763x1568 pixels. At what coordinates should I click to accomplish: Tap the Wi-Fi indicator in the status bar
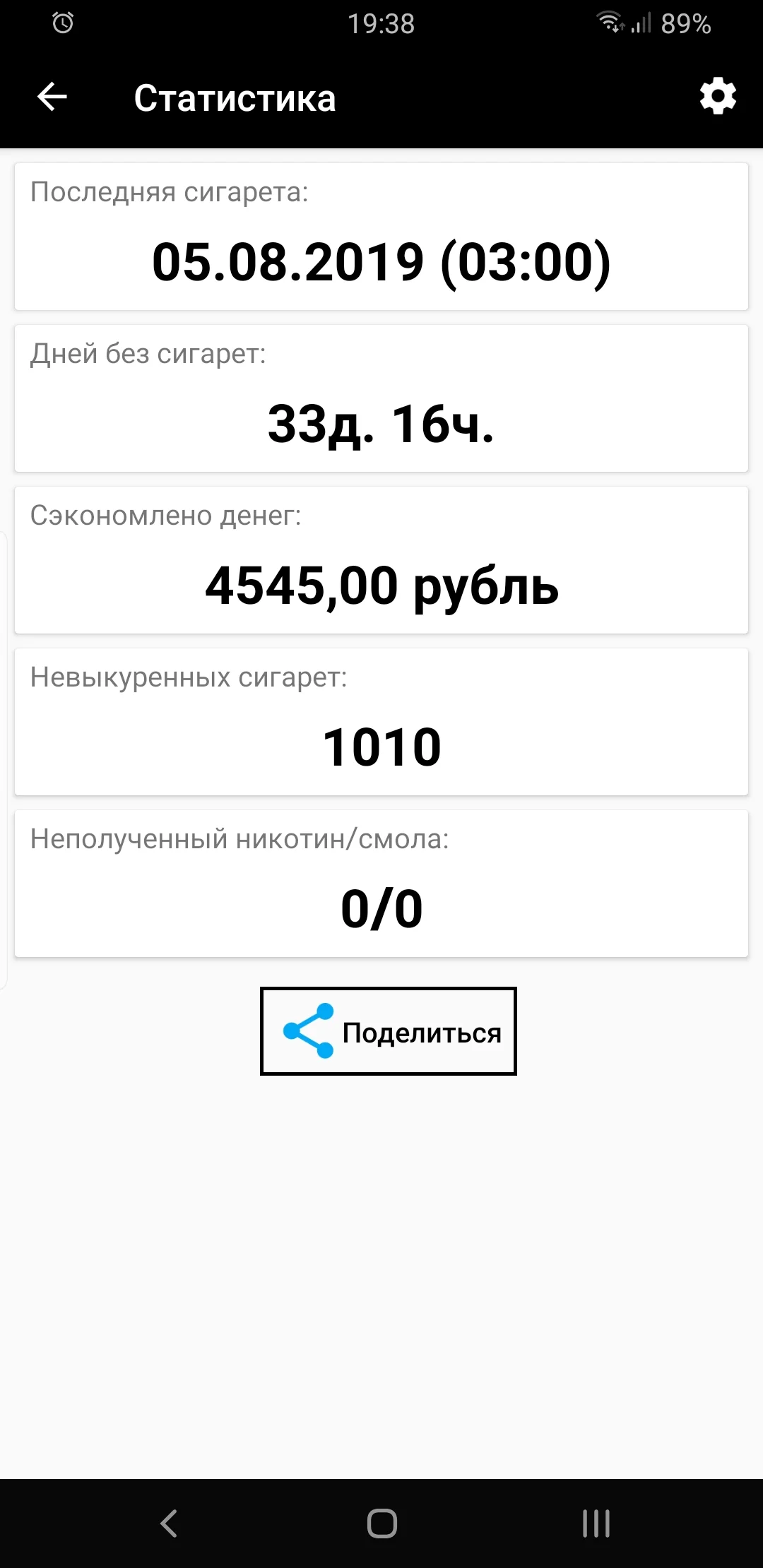pos(609,21)
